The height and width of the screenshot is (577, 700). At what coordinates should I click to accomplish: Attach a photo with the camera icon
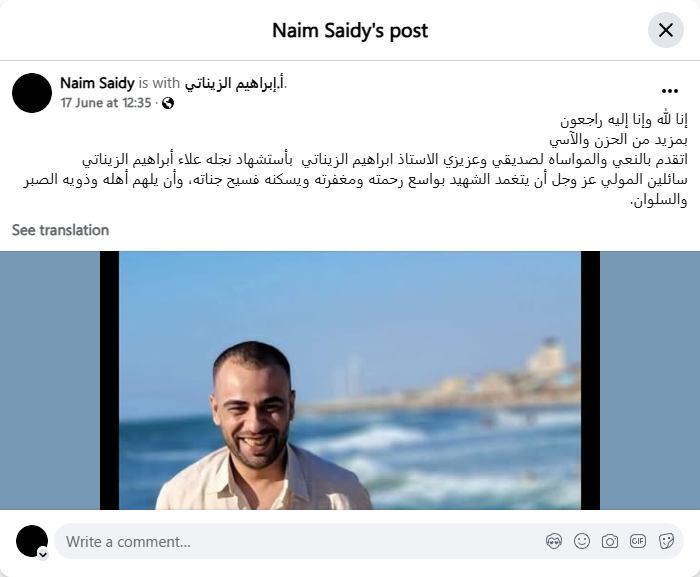[610, 541]
